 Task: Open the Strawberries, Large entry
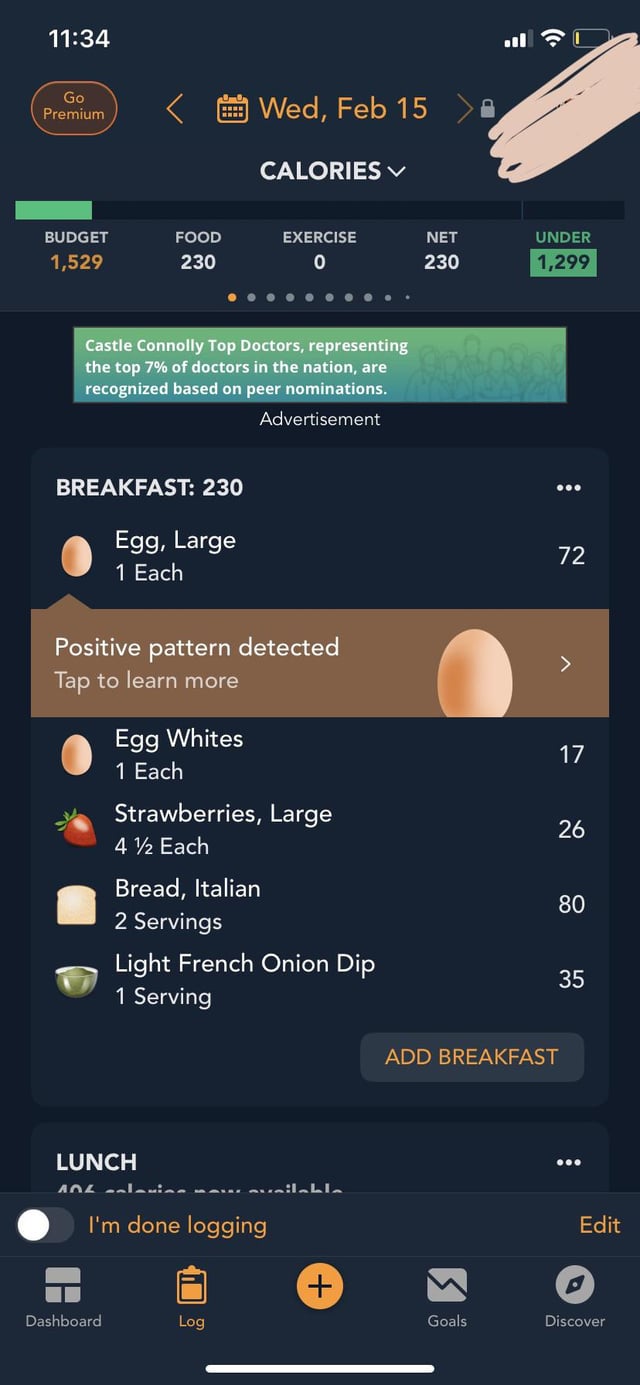click(320, 829)
